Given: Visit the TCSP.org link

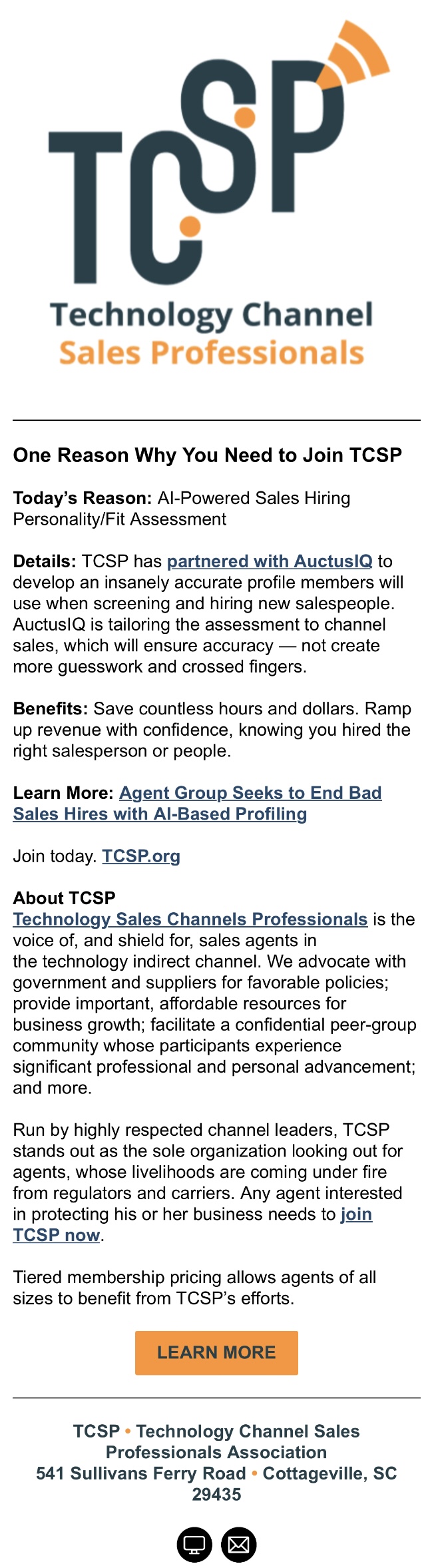Looking at the screenshot, I should (x=140, y=856).
